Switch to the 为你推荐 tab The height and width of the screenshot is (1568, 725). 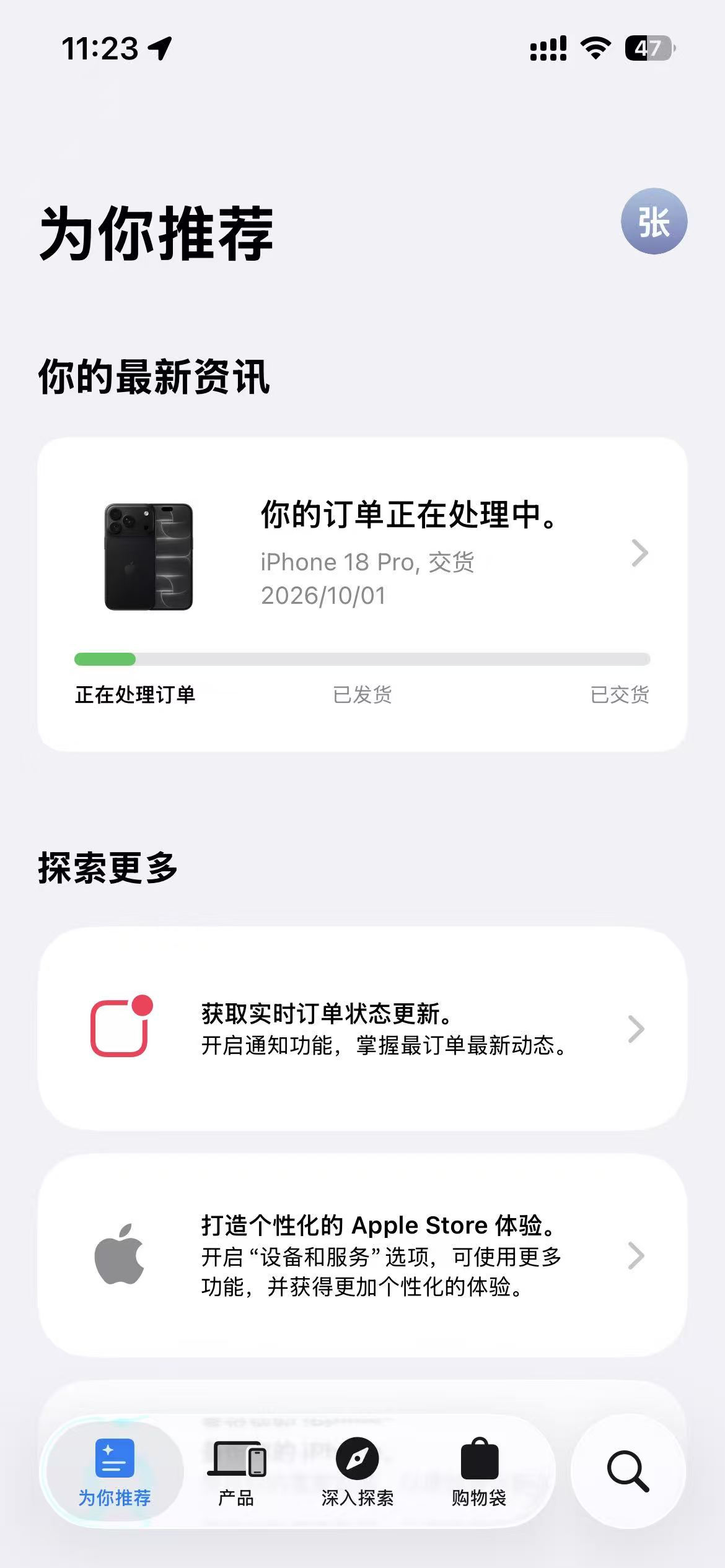point(115,1472)
